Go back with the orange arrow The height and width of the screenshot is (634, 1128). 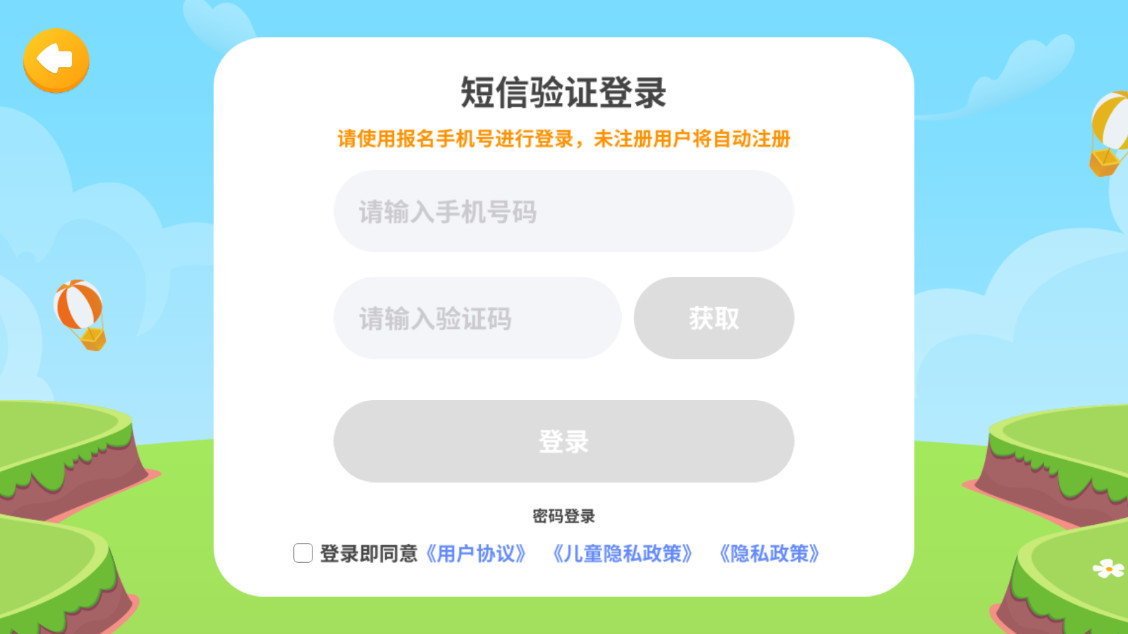pyautogui.click(x=56, y=61)
